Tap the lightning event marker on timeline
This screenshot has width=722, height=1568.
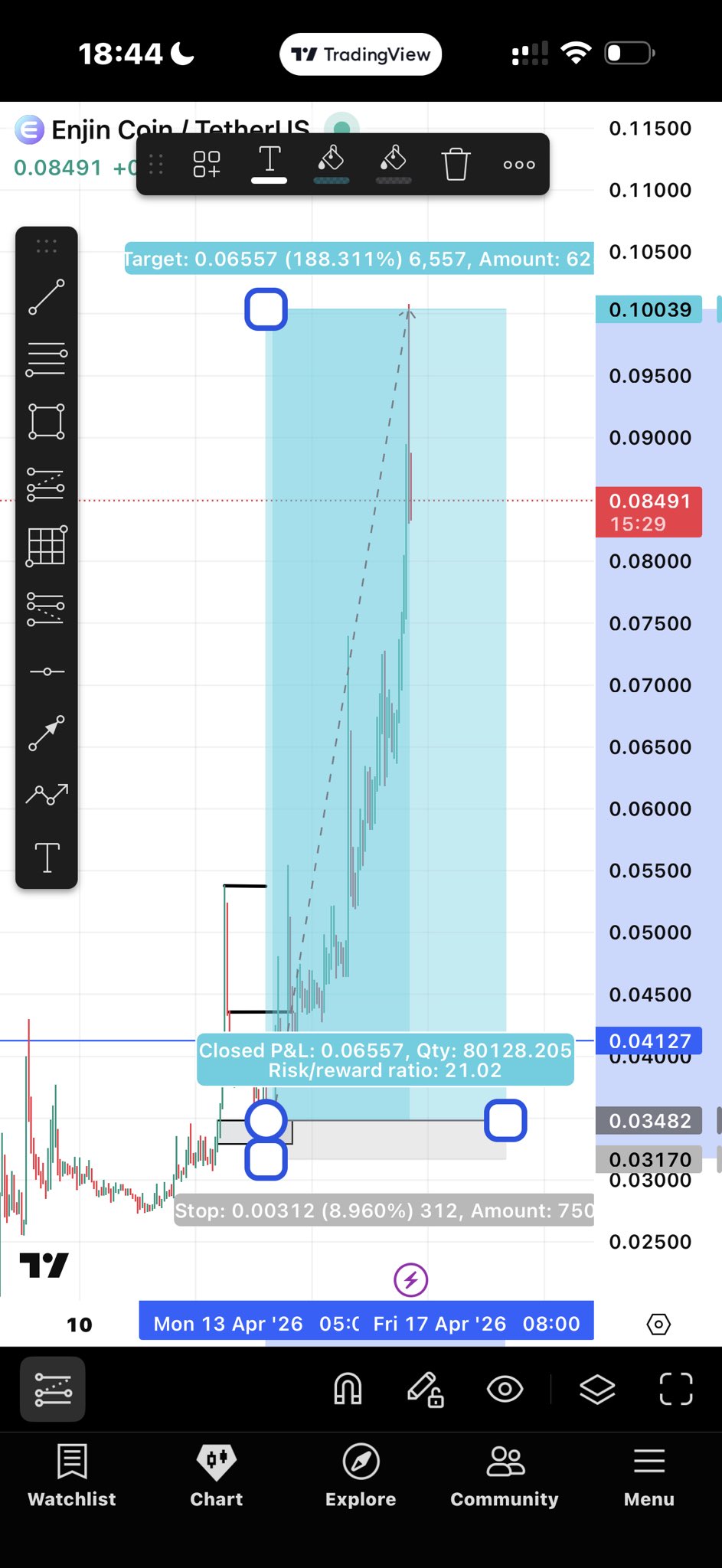click(x=411, y=1279)
